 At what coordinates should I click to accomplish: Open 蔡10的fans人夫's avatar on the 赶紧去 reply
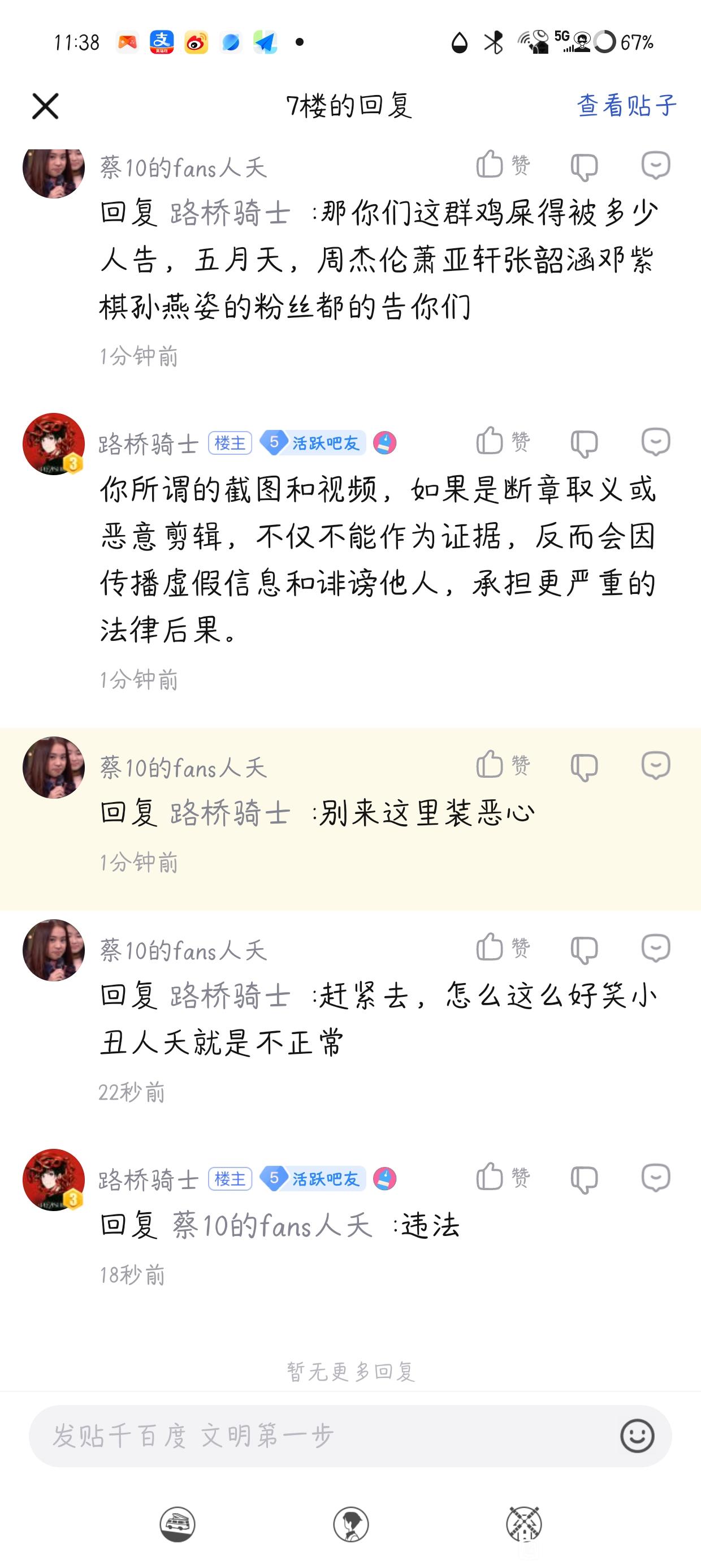click(x=54, y=950)
